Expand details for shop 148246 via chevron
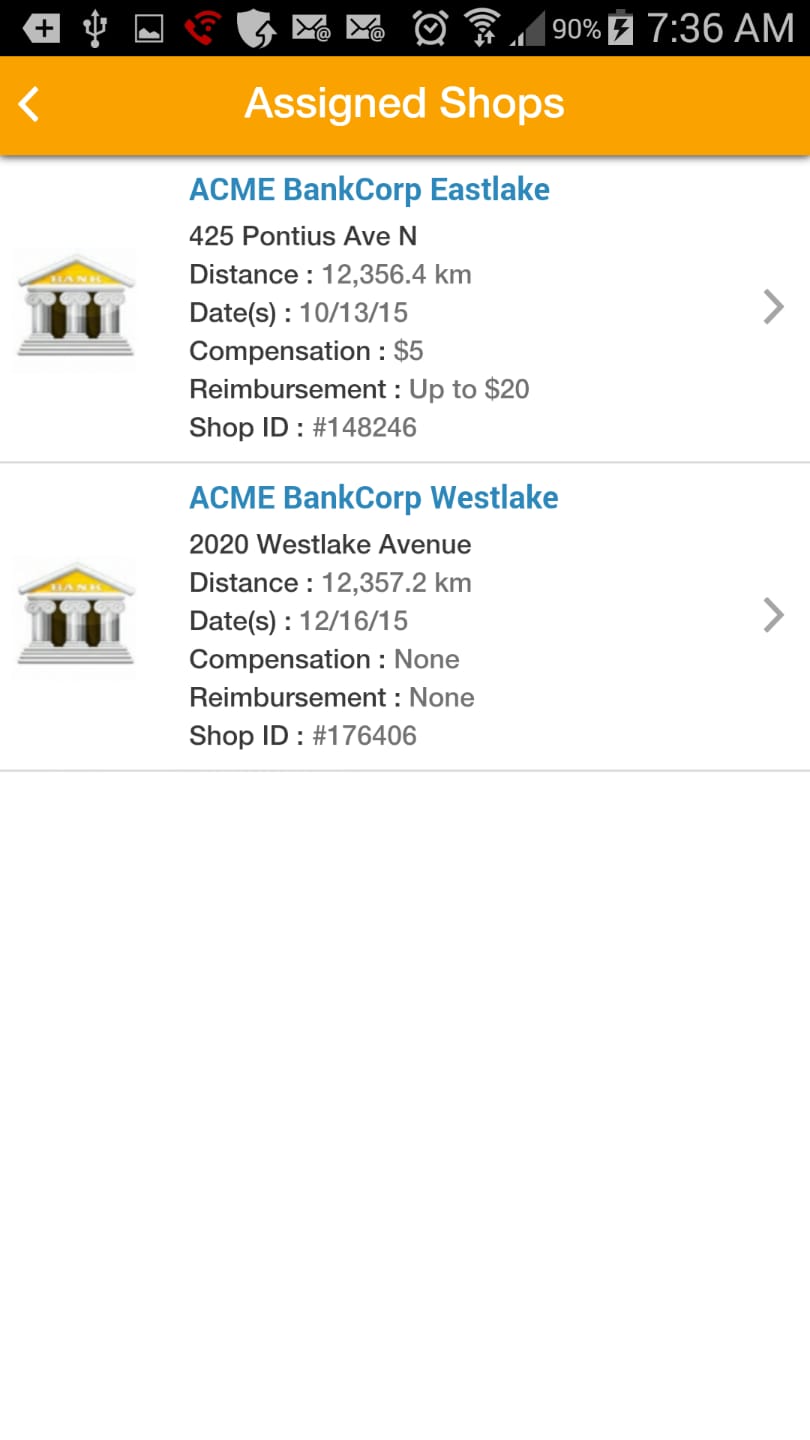Screen dimensions: 810x1440 773,307
